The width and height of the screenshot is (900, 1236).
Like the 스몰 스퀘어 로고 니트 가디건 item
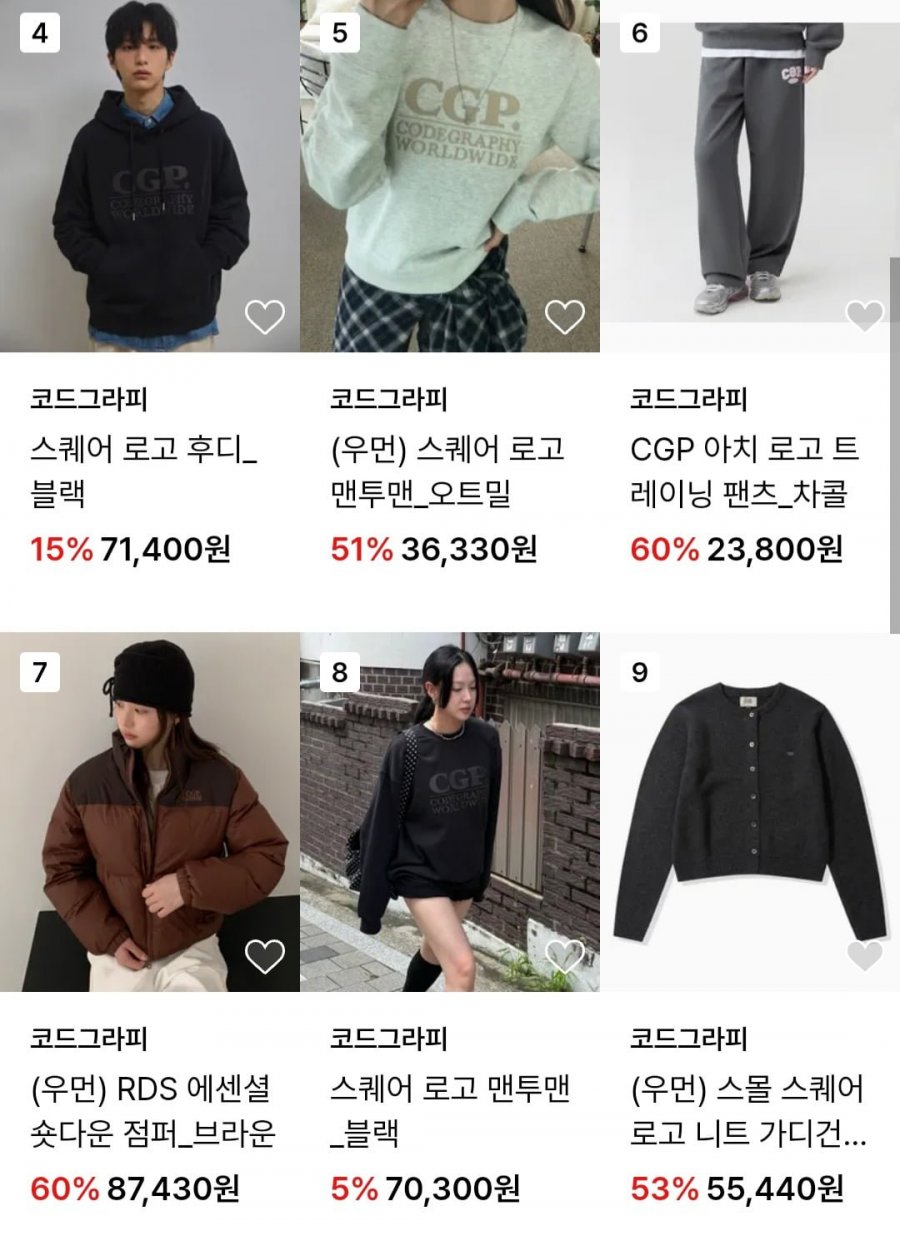pyautogui.click(x=864, y=957)
